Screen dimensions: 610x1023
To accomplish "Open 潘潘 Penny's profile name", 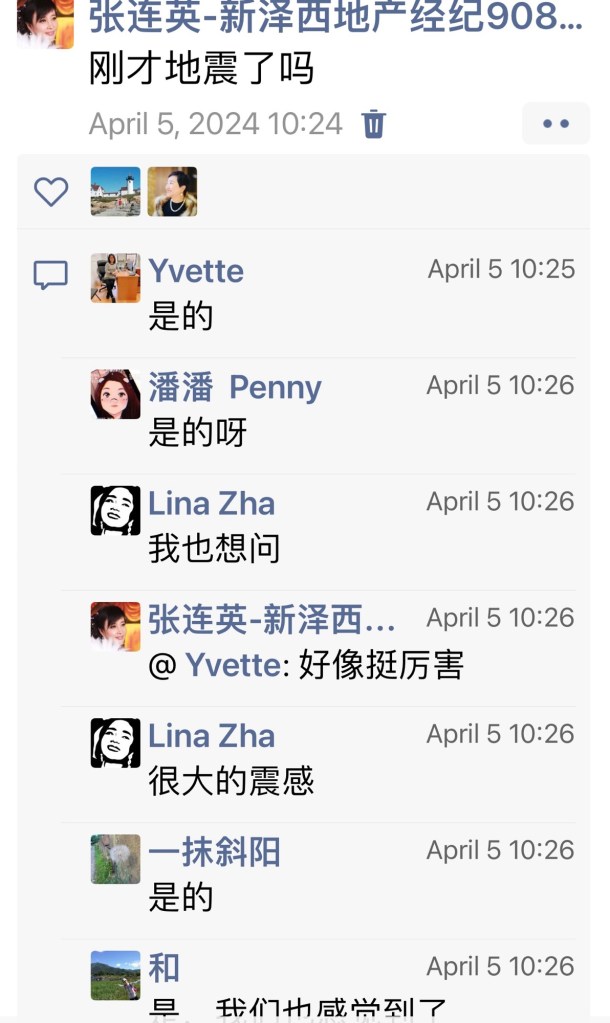I will 235,388.
